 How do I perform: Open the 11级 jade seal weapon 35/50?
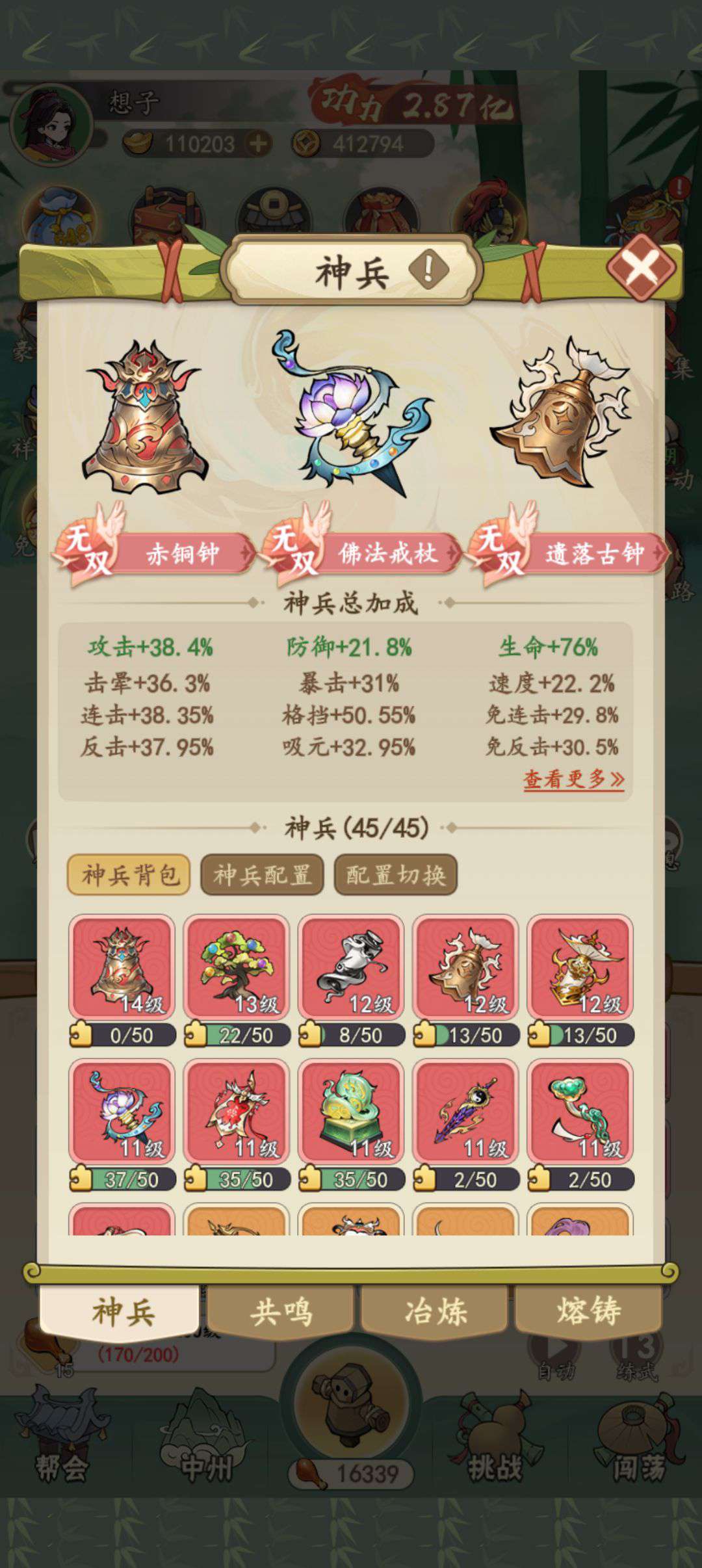click(350, 1111)
